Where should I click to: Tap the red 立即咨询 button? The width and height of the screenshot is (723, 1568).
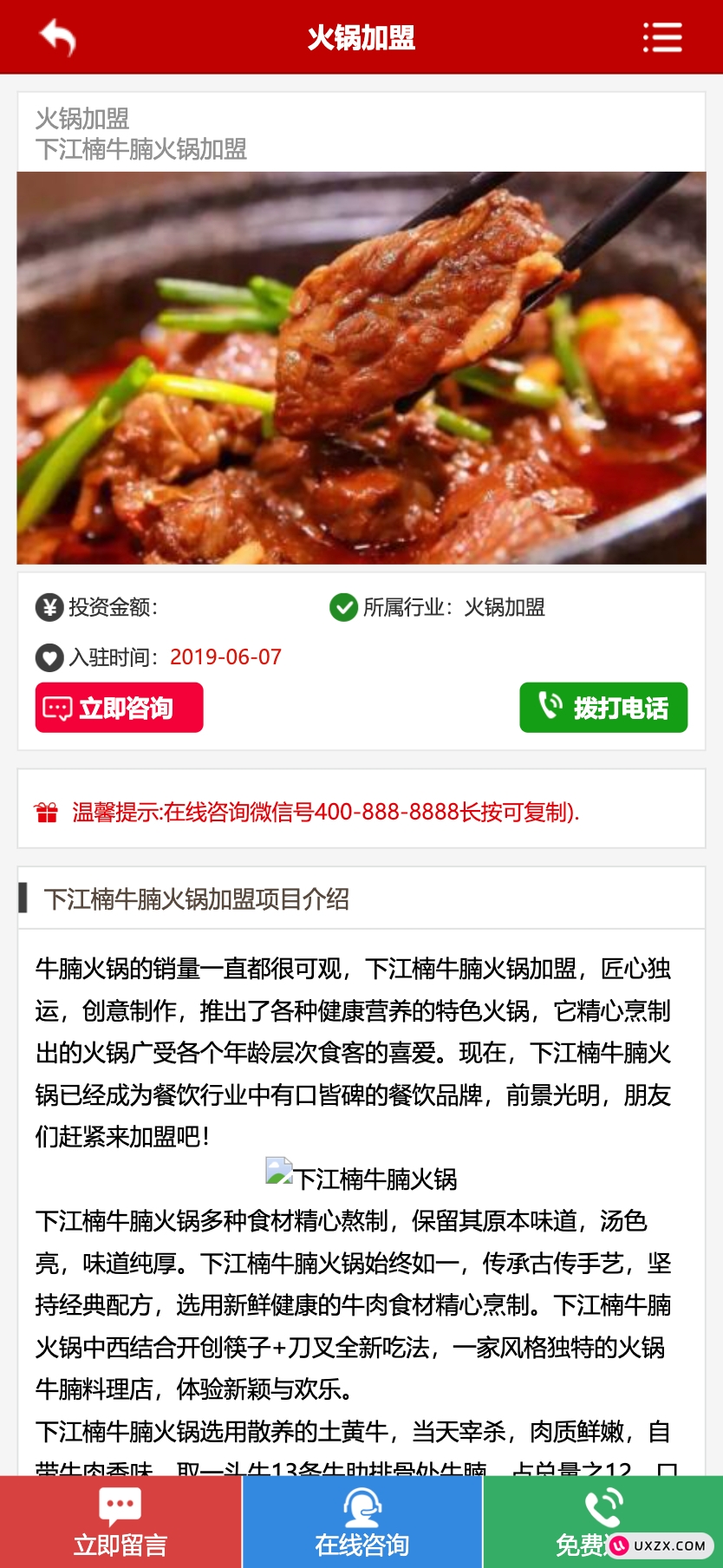pyautogui.click(x=120, y=708)
